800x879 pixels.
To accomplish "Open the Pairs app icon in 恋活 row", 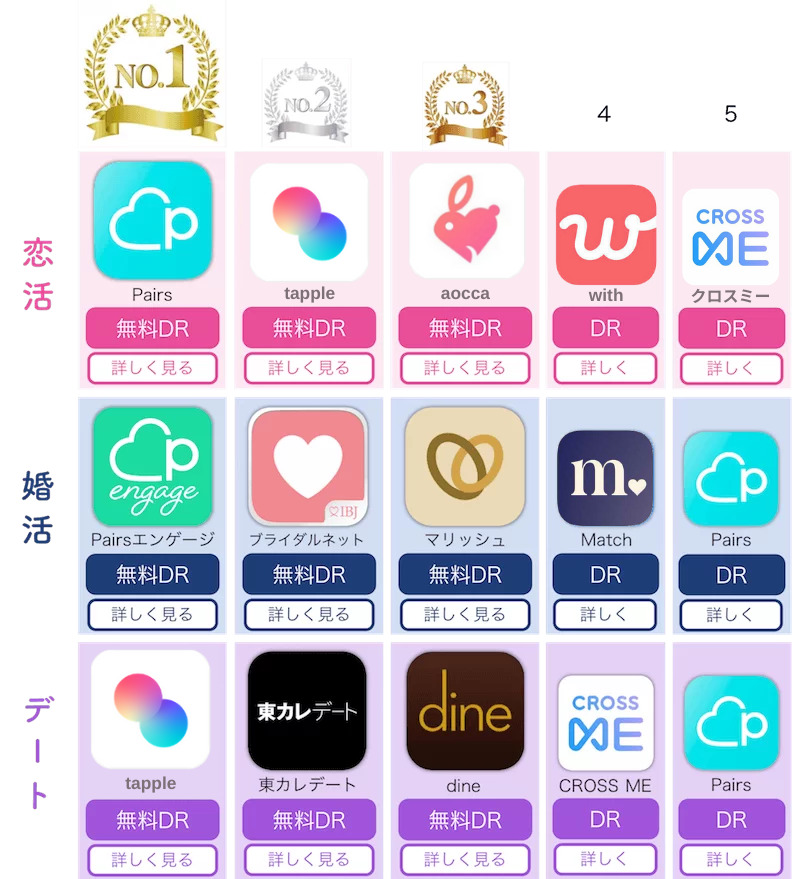I will point(152,222).
